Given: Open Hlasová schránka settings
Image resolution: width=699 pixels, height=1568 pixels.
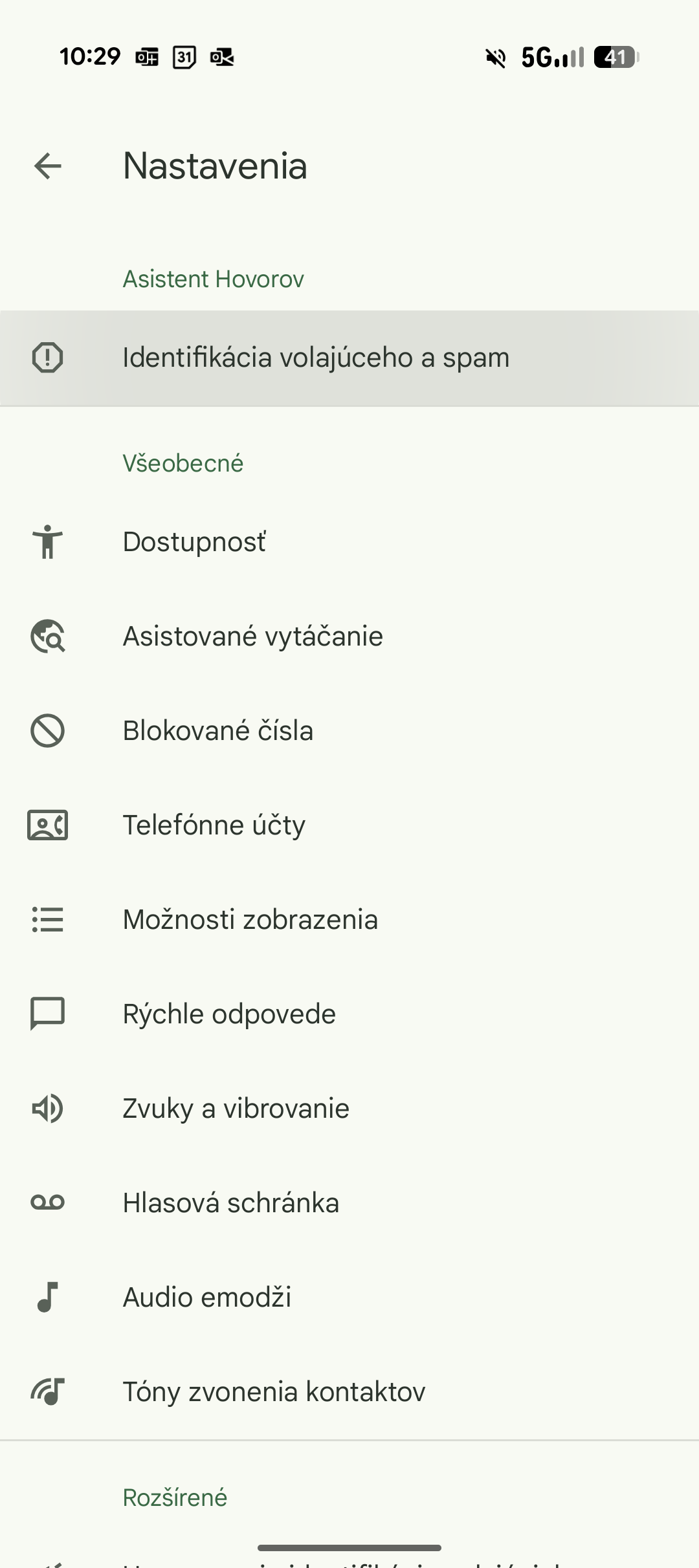Looking at the screenshot, I should (x=349, y=1203).
